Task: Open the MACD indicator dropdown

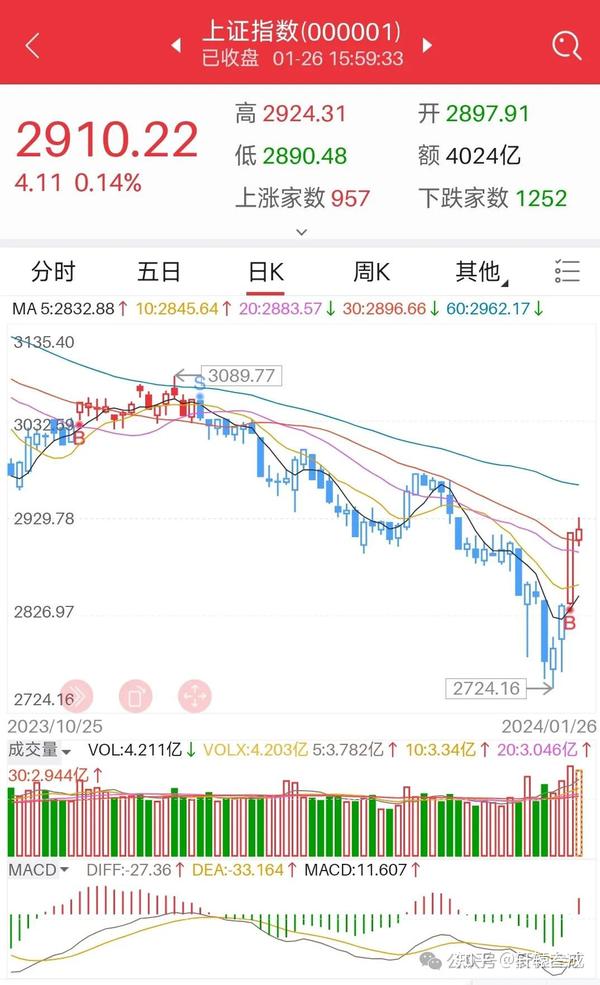Action: coord(38,870)
